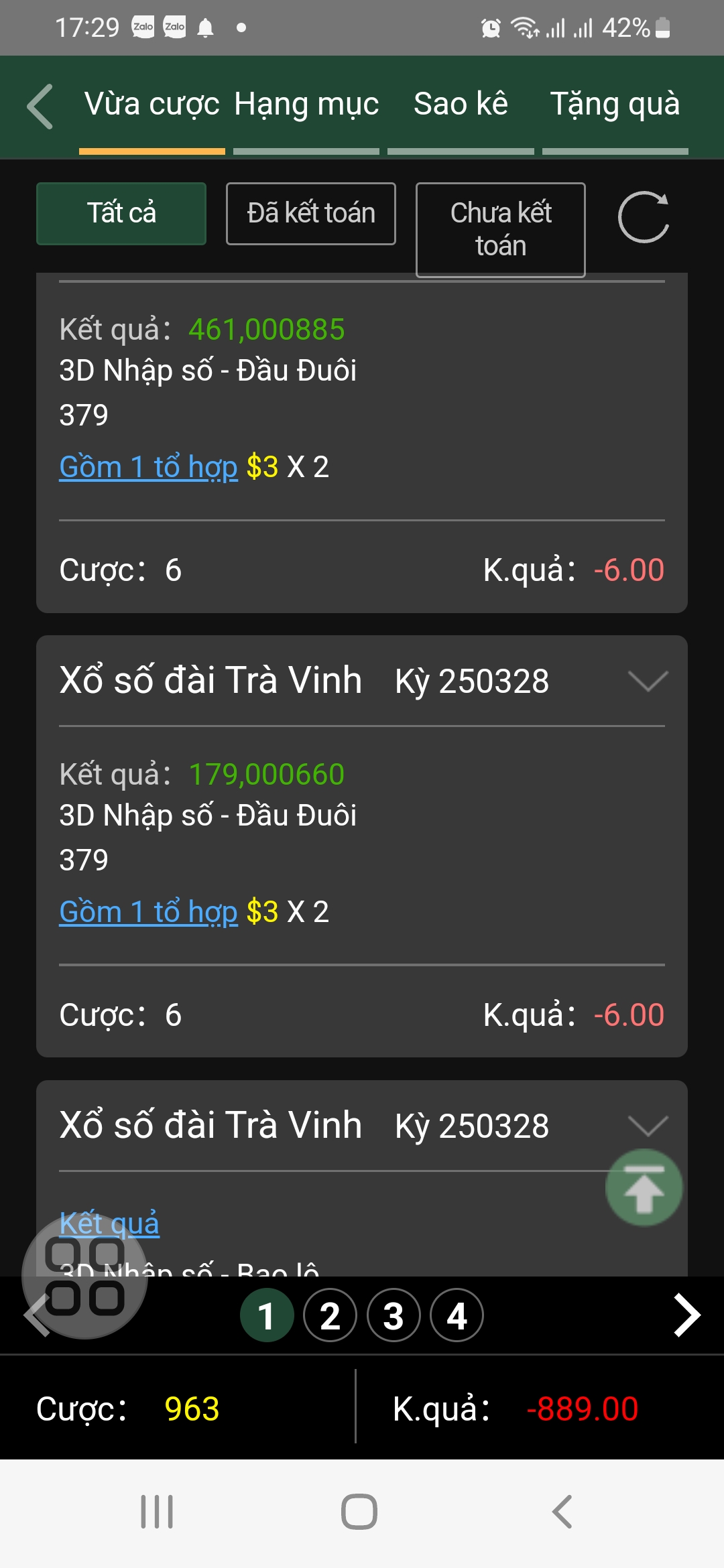Open the Sao kê tab
This screenshot has height=1568, width=724.
[x=461, y=105]
